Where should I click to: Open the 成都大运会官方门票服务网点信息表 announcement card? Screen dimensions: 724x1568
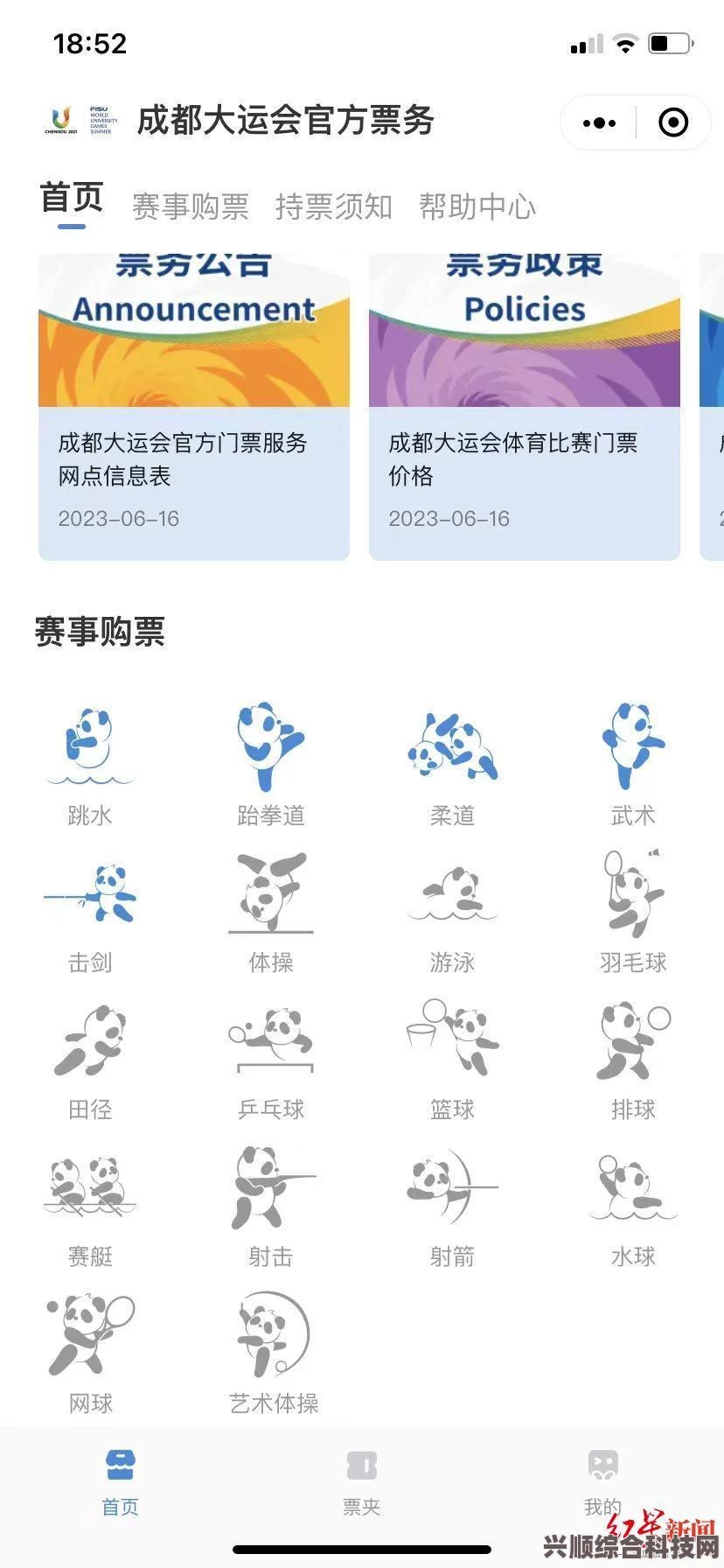click(194, 407)
